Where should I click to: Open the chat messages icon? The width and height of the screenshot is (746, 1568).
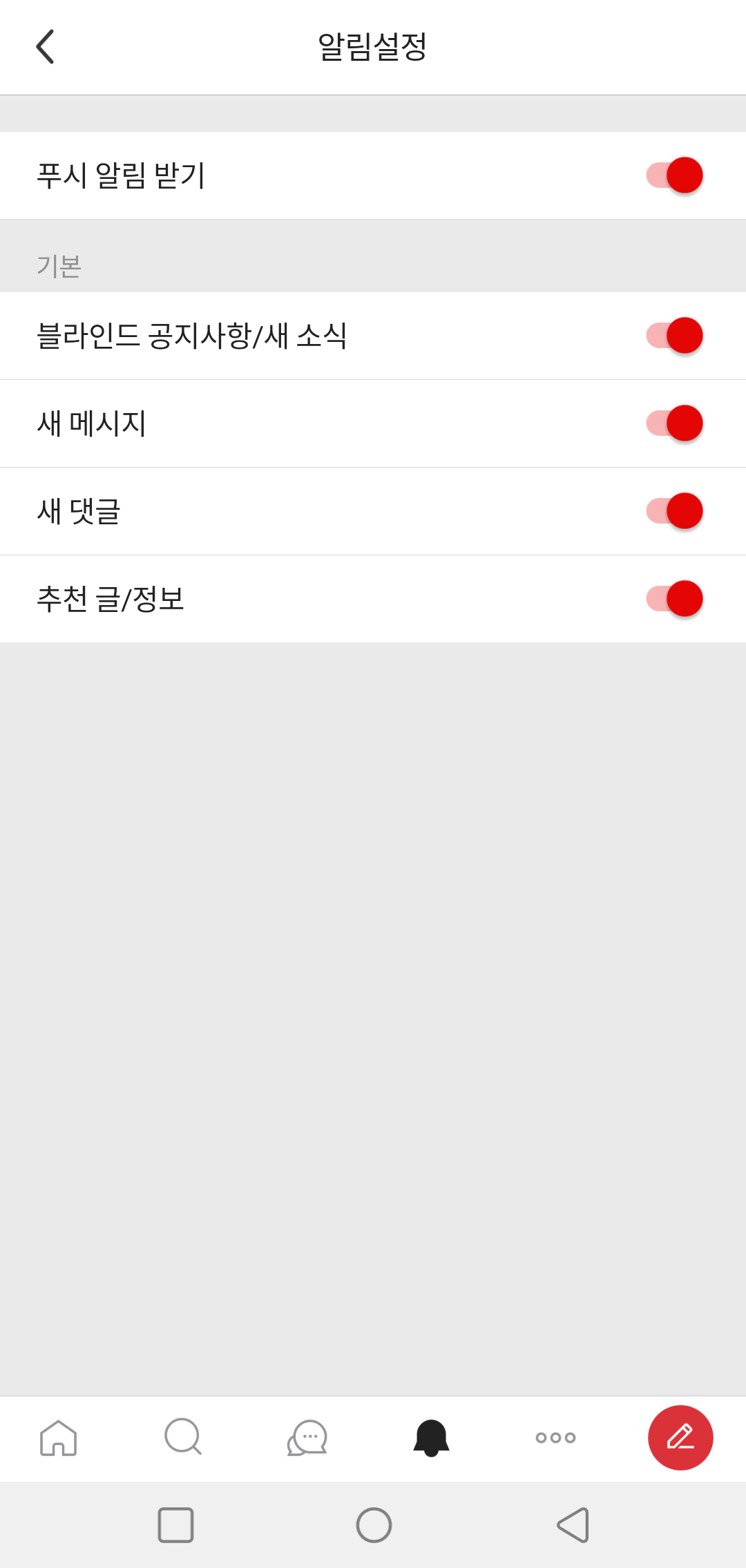[x=307, y=1439]
